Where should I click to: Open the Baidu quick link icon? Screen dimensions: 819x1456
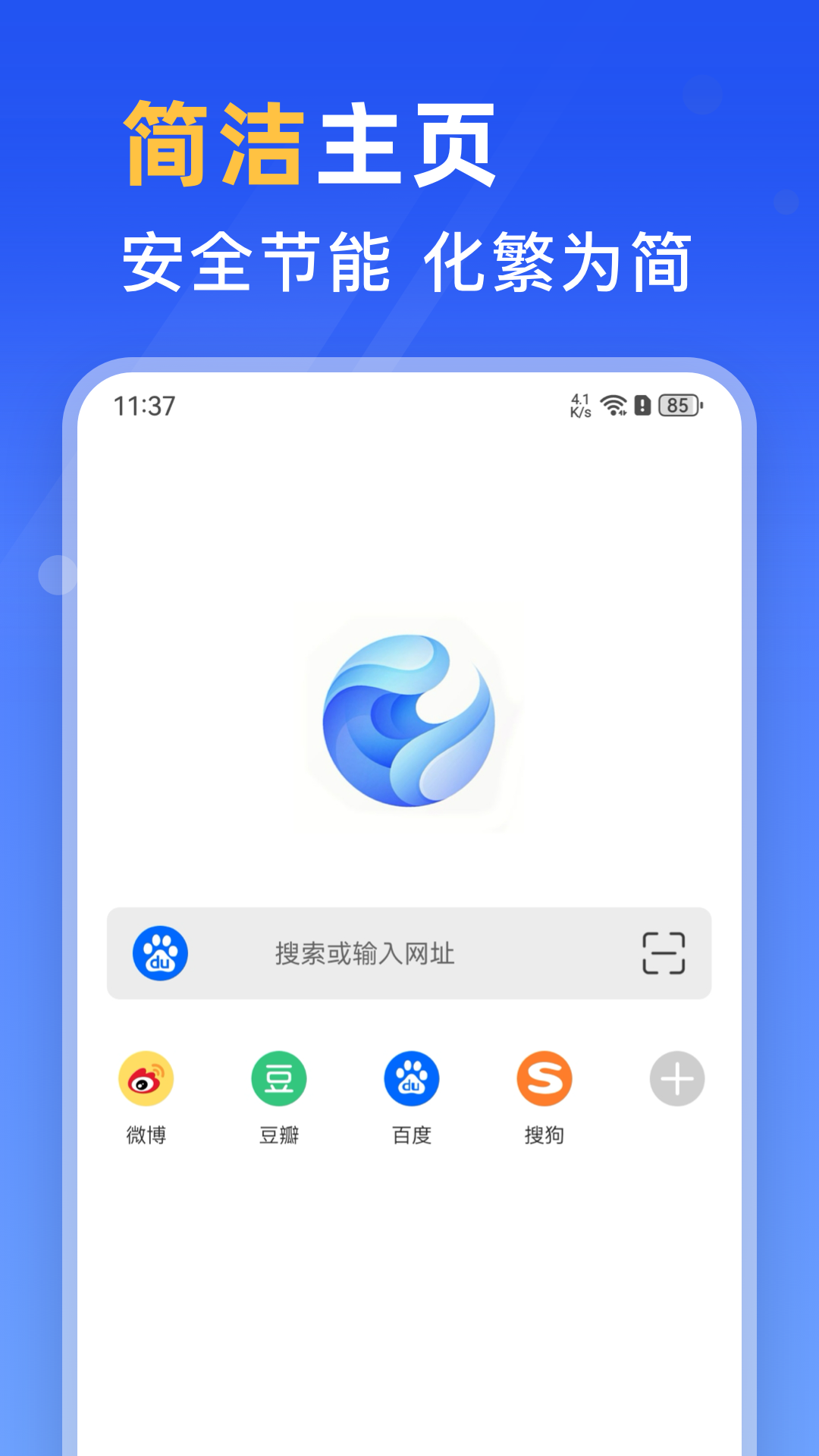pos(411,1078)
